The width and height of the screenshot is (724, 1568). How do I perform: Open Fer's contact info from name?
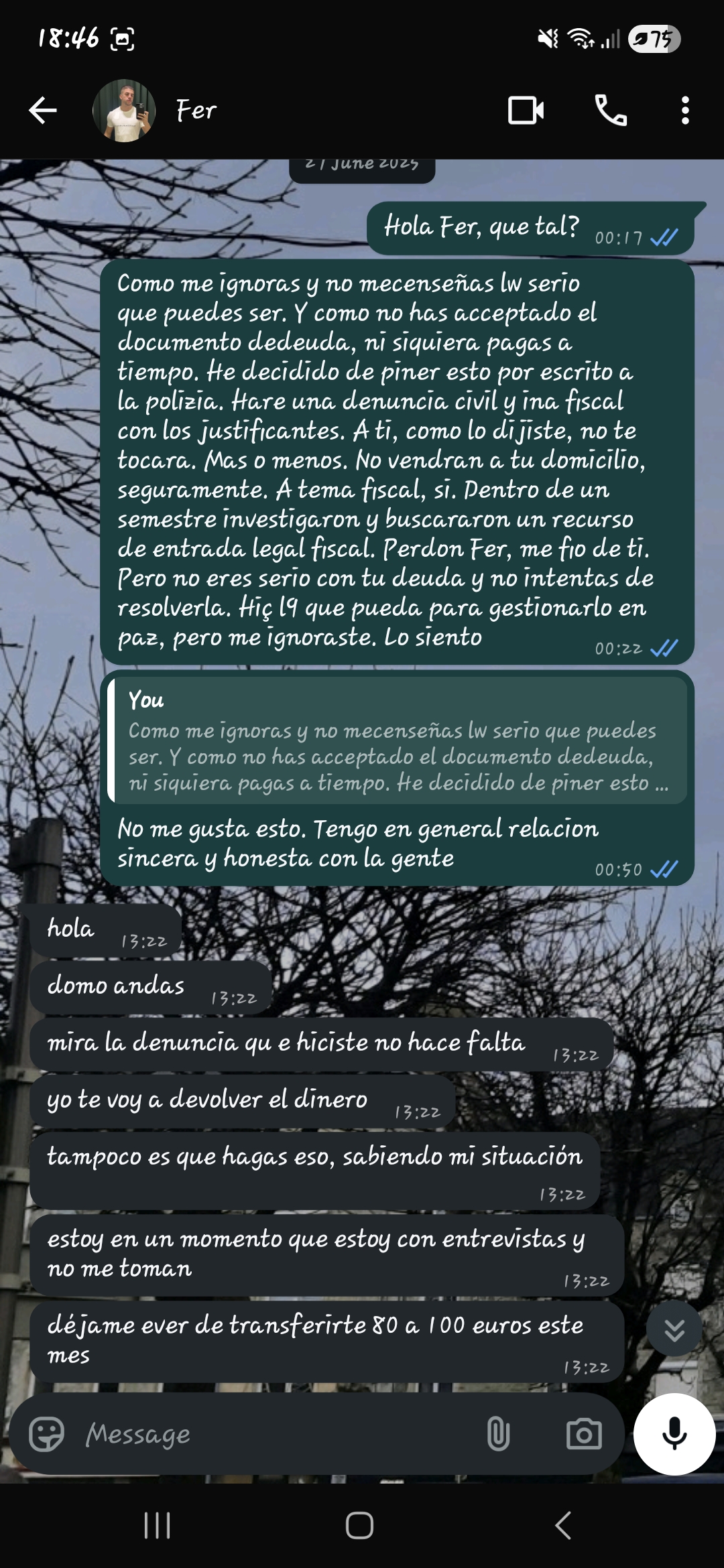(196, 111)
